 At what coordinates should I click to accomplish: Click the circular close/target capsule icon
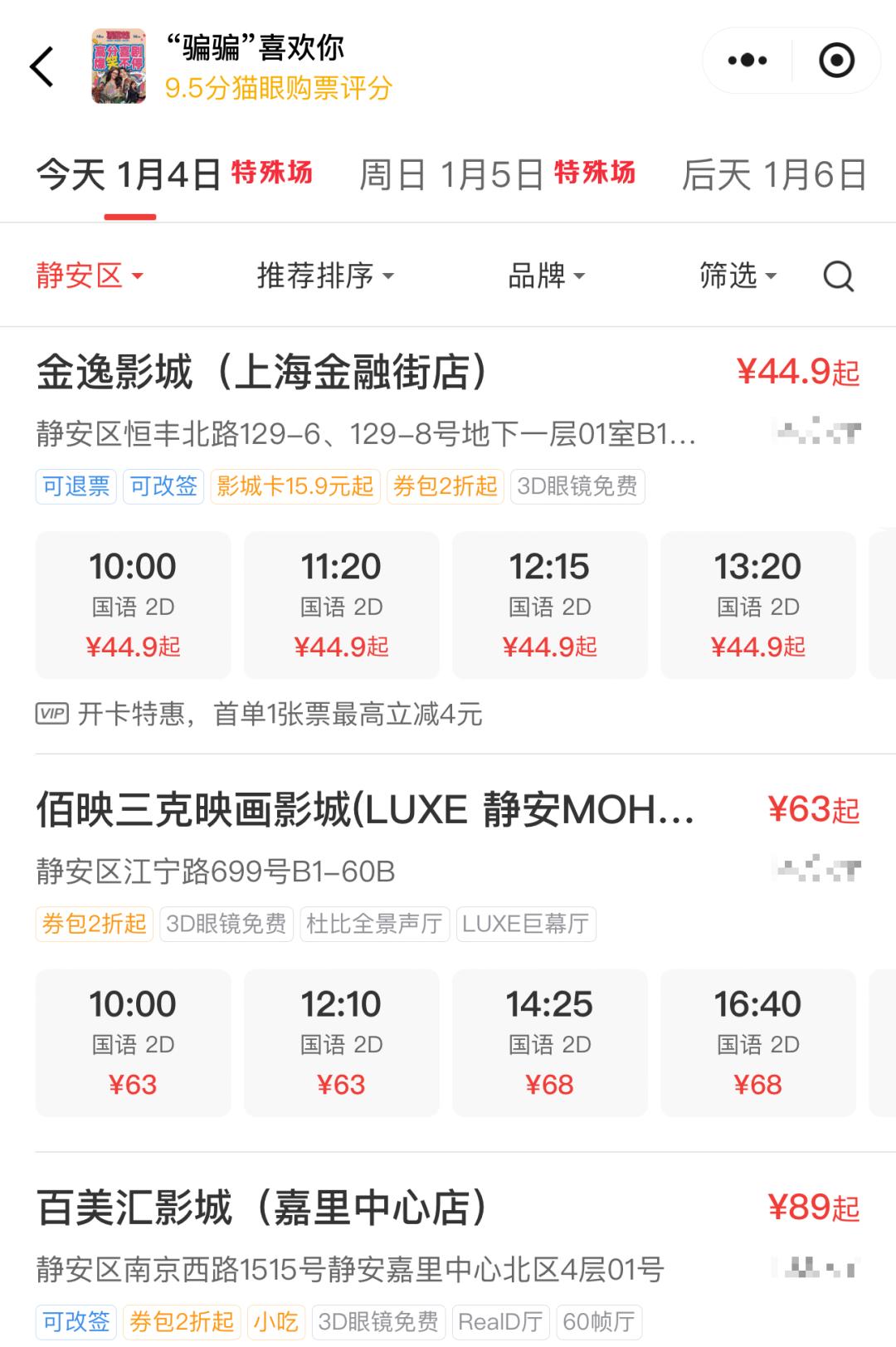pyautogui.click(x=836, y=59)
